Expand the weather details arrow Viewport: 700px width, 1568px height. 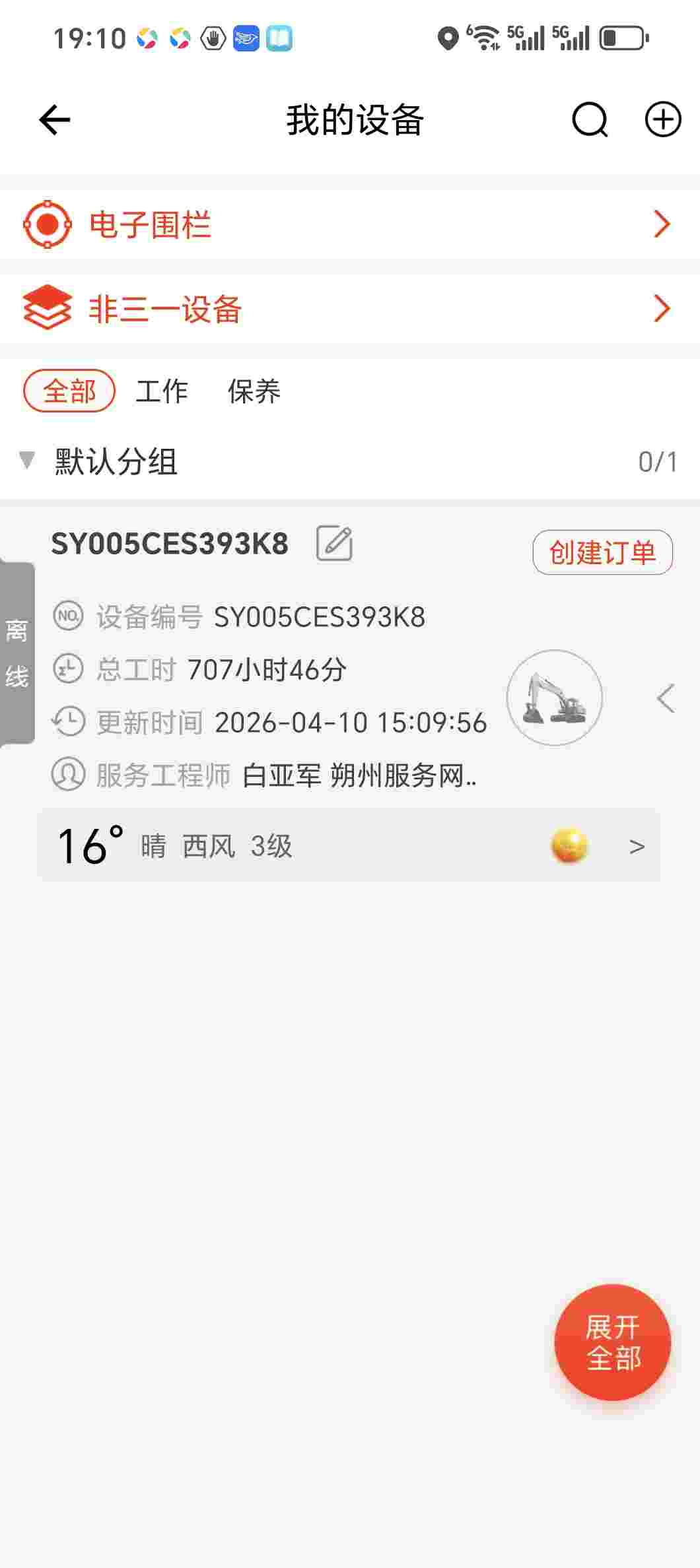pyautogui.click(x=636, y=845)
